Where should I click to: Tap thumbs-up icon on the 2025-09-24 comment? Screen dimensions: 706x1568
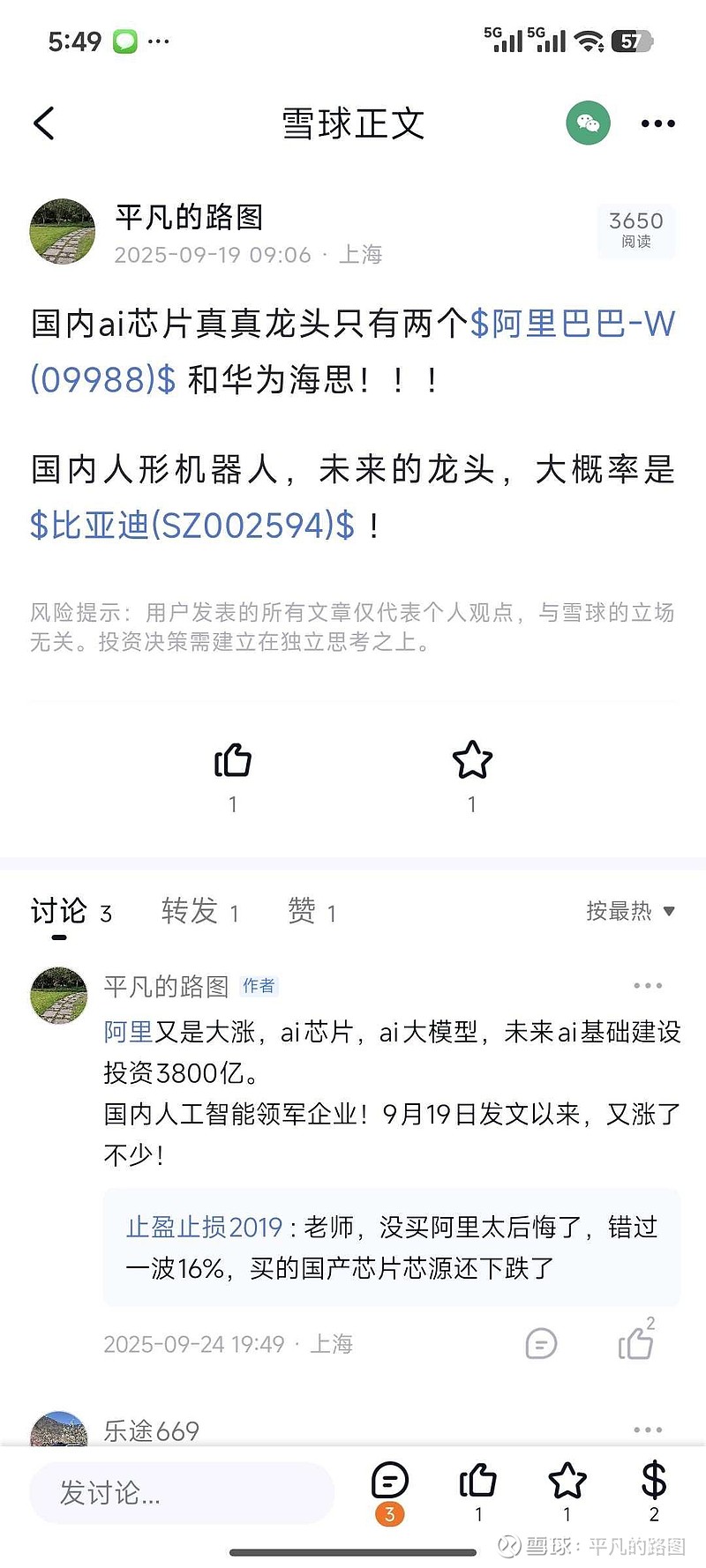click(x=635, y=1344)
